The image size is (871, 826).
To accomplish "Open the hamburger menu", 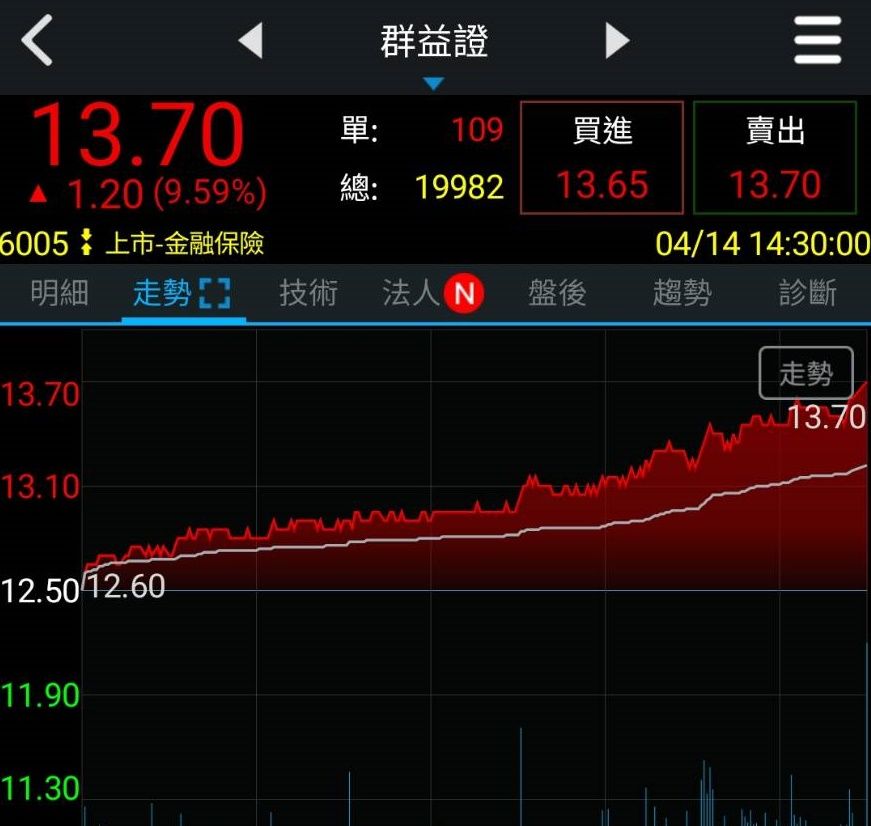I will pyautogui.click(x=817, y=42).
